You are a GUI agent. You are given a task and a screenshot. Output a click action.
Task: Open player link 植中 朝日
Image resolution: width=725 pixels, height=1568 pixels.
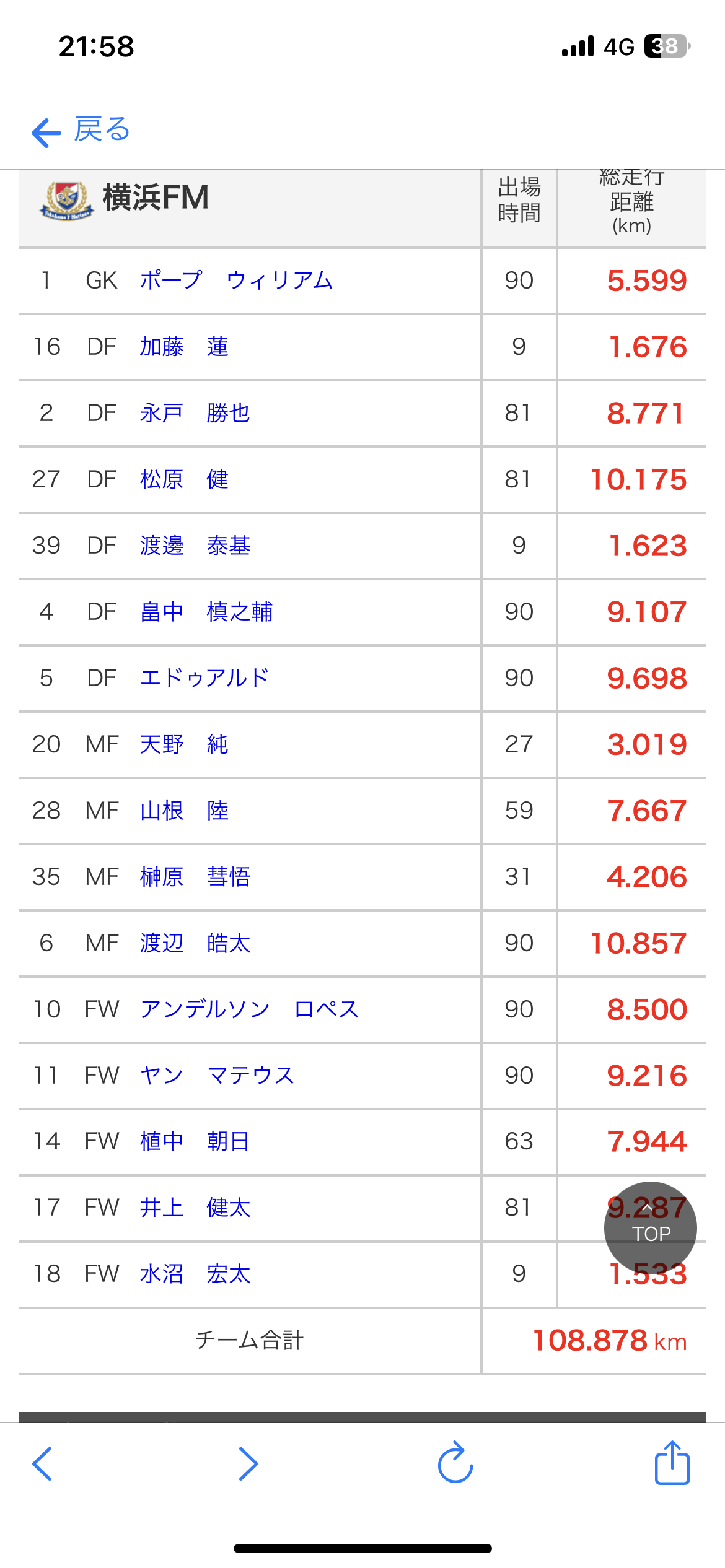pos(195,1141)
